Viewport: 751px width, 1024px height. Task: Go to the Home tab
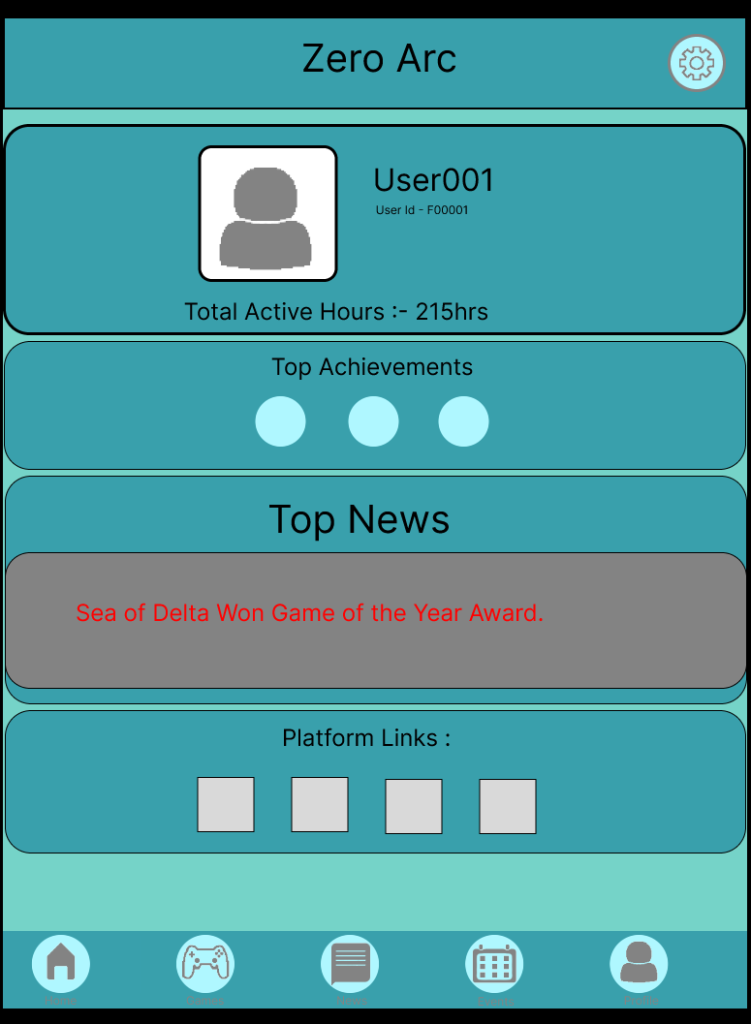[61, 964]
